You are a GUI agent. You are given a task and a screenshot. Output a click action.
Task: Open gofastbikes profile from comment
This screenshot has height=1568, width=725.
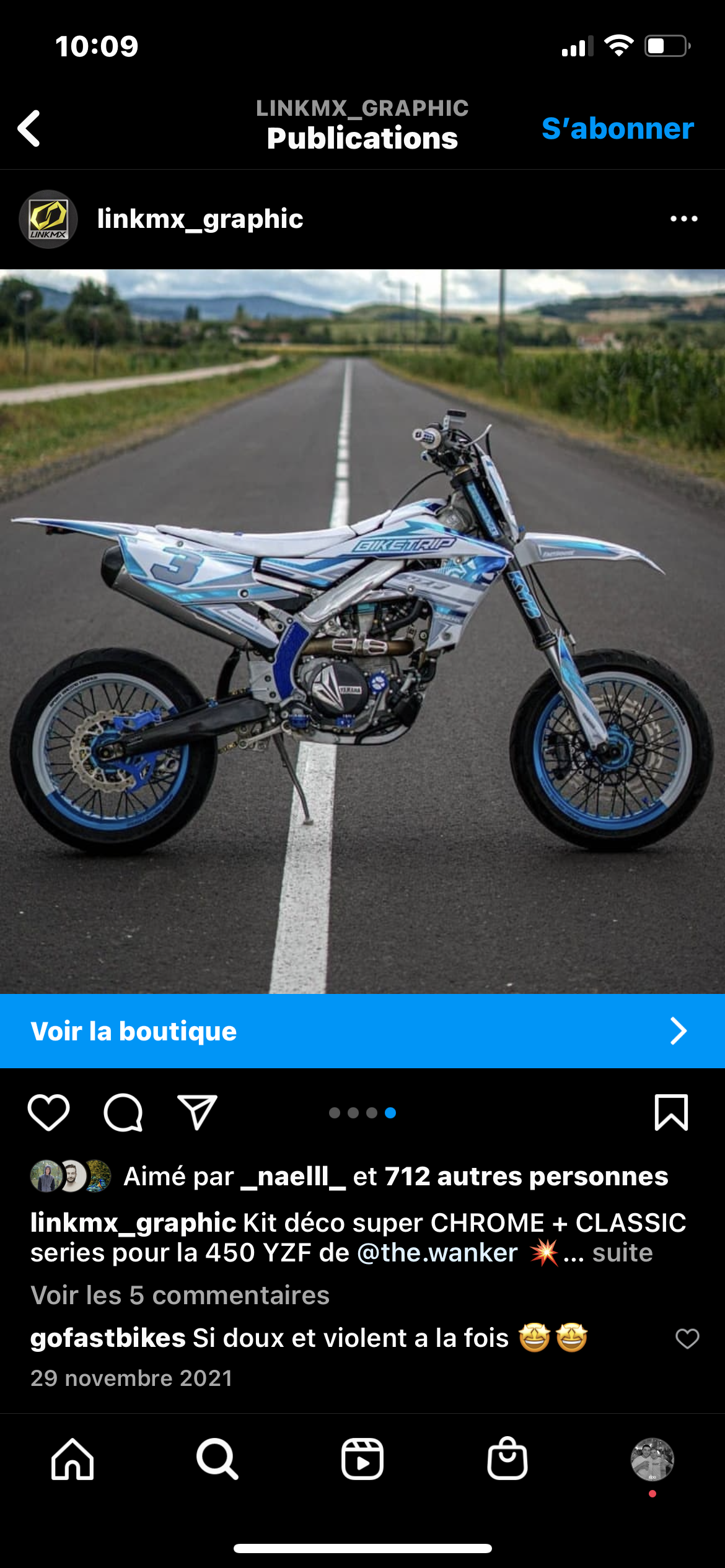(x=108, y=1338)
